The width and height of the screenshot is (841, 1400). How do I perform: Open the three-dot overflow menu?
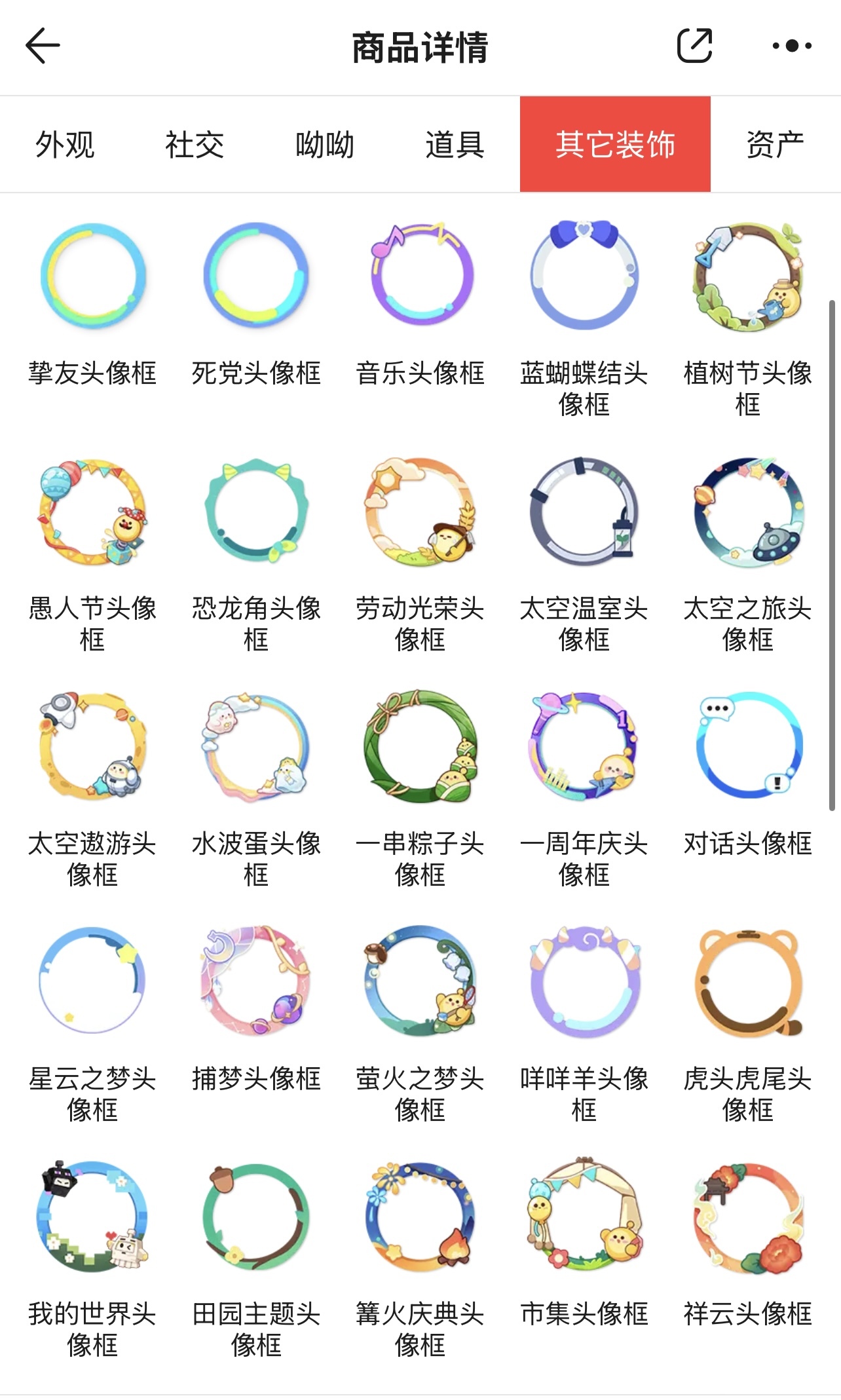[x=792, y=46]
